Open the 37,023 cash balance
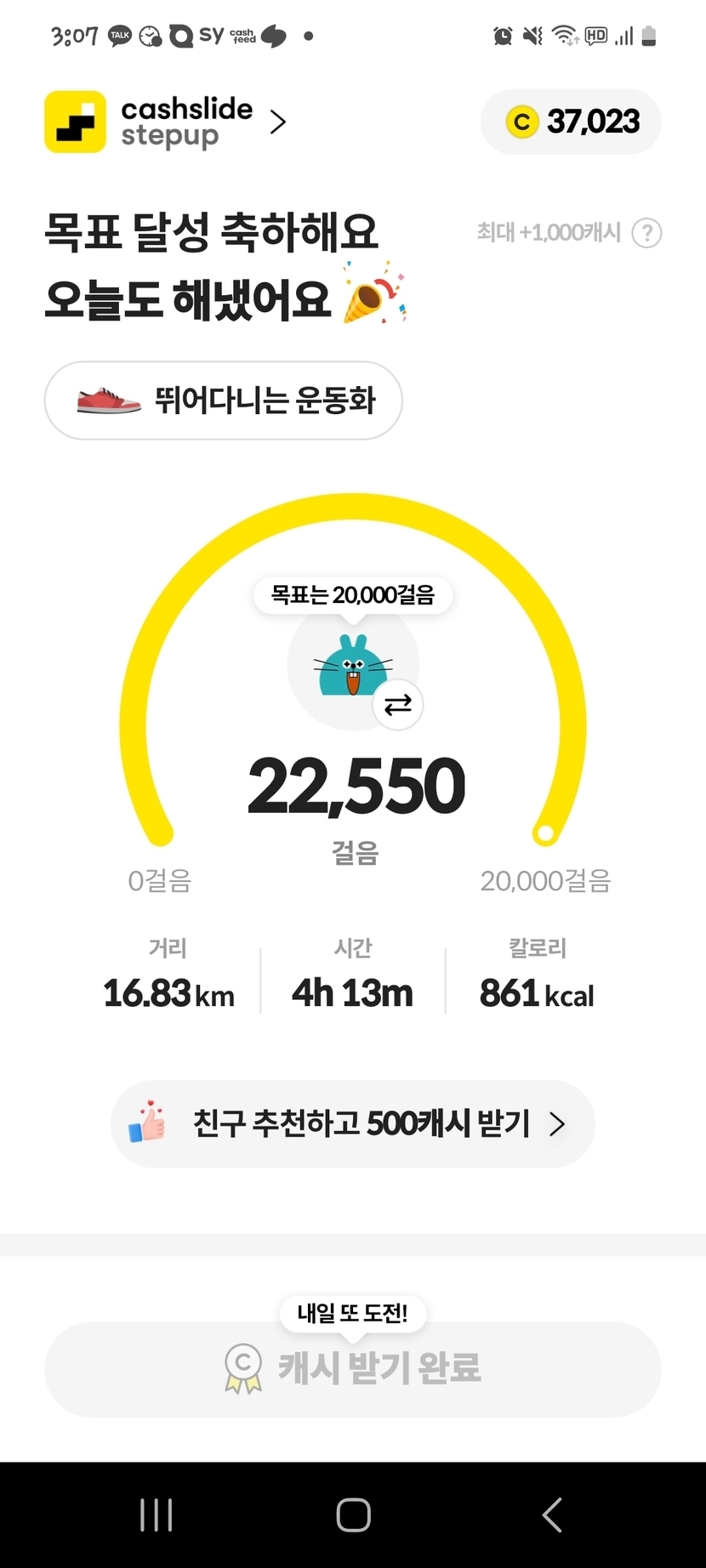Screen dimensions: 706x1568 pos(571,122)
